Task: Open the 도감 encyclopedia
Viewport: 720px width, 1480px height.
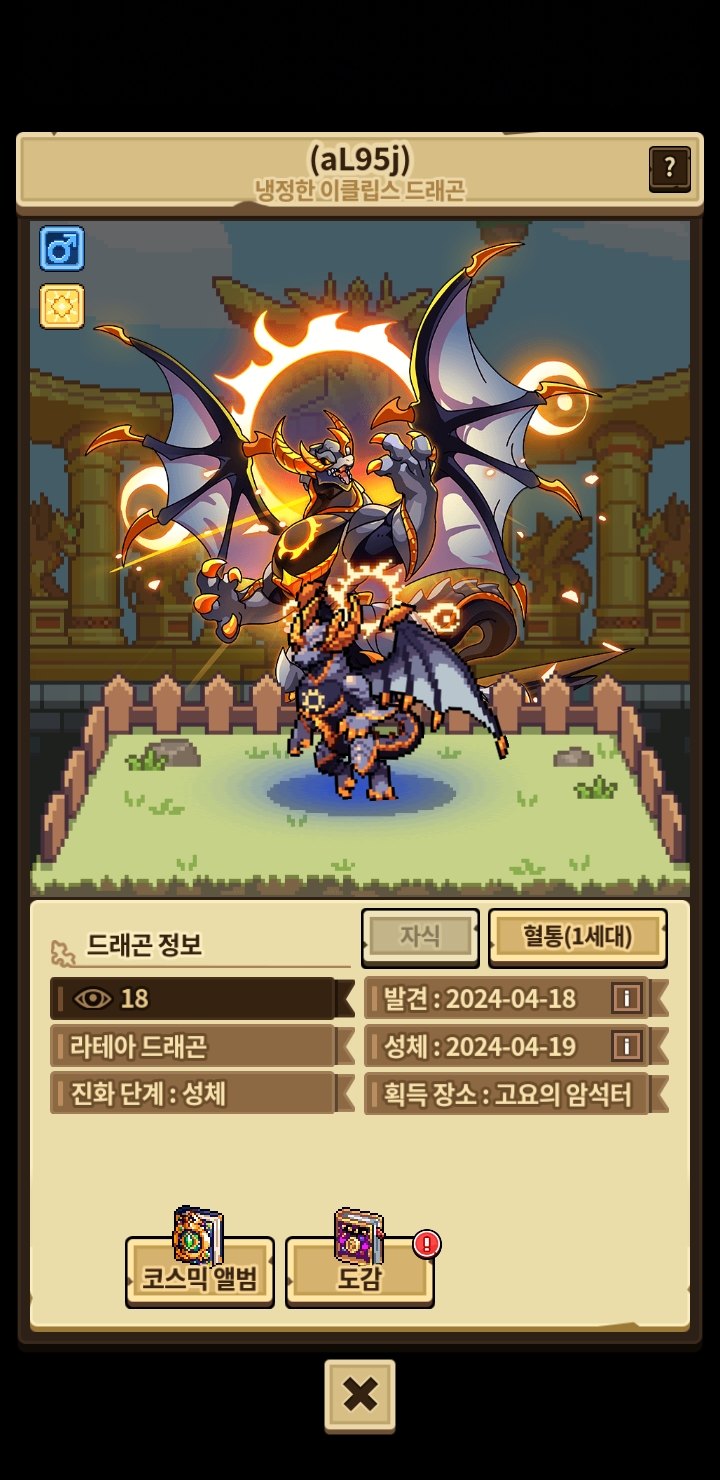Action: pyautogui.click(x=360, y=1272)
